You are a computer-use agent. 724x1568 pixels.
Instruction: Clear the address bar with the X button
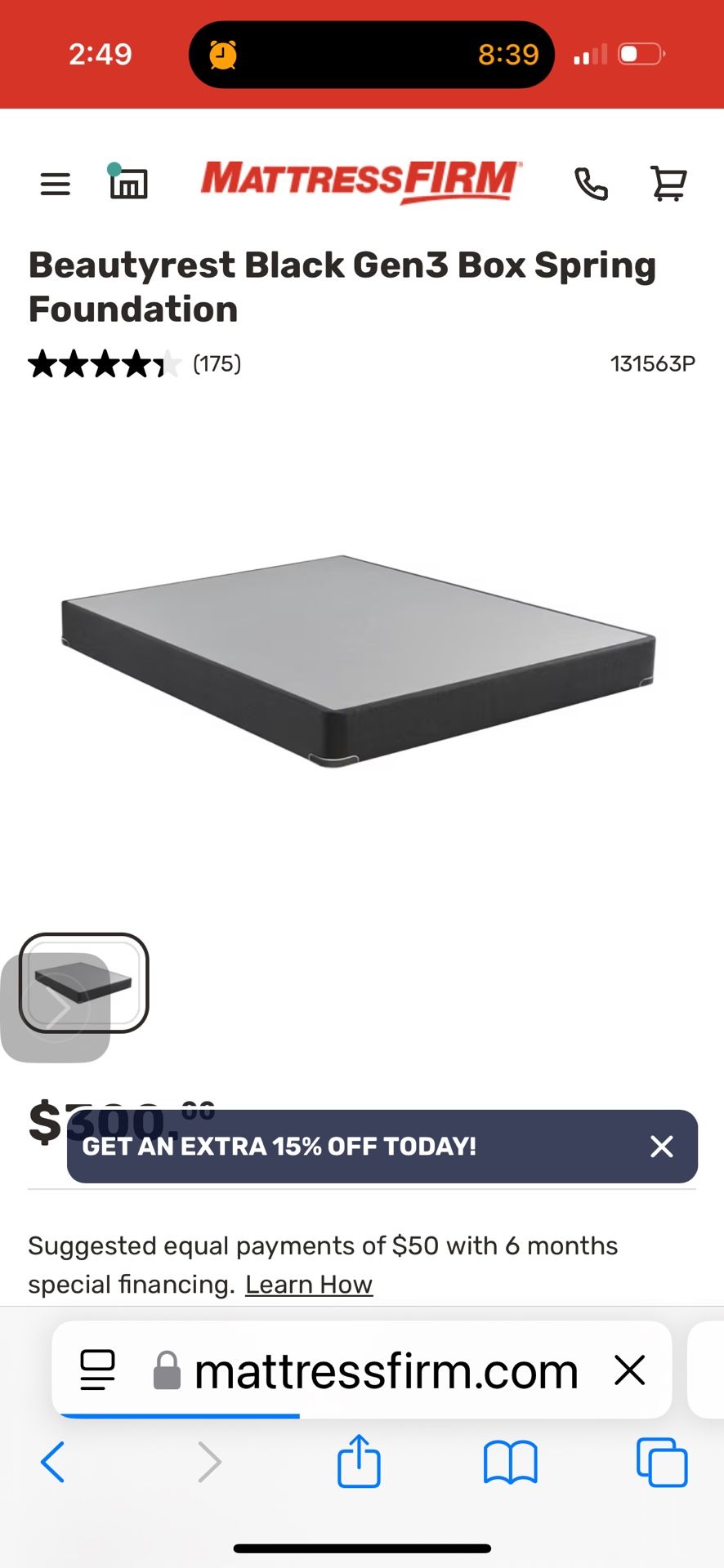(x=629, y=1370)
